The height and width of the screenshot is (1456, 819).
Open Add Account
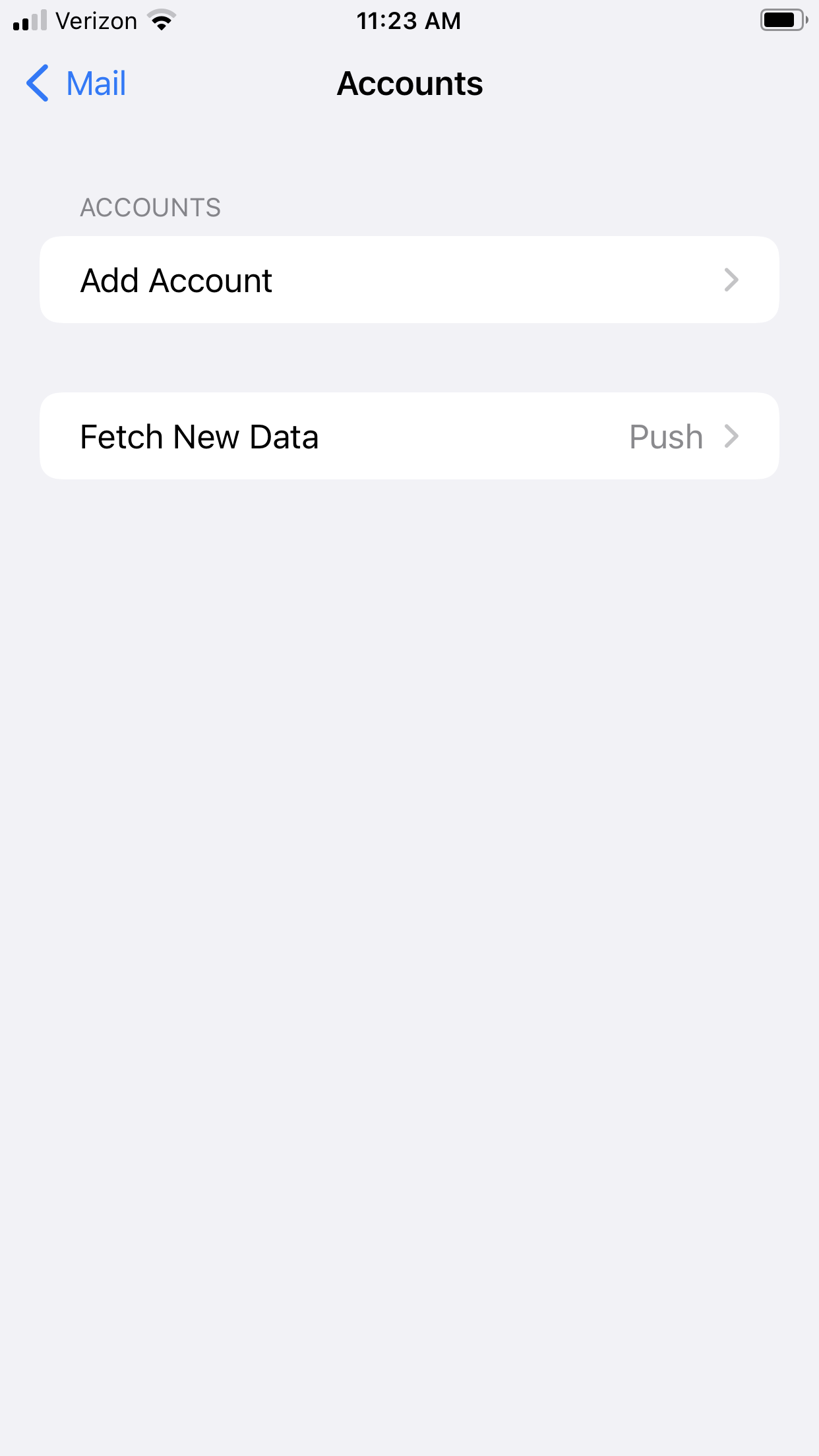pos(409,280)
